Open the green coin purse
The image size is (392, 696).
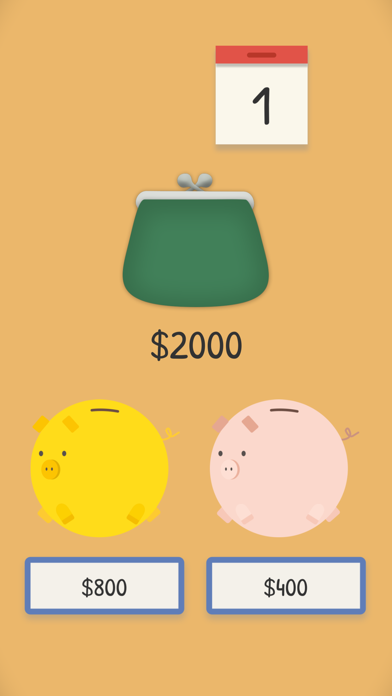[195, 240]
